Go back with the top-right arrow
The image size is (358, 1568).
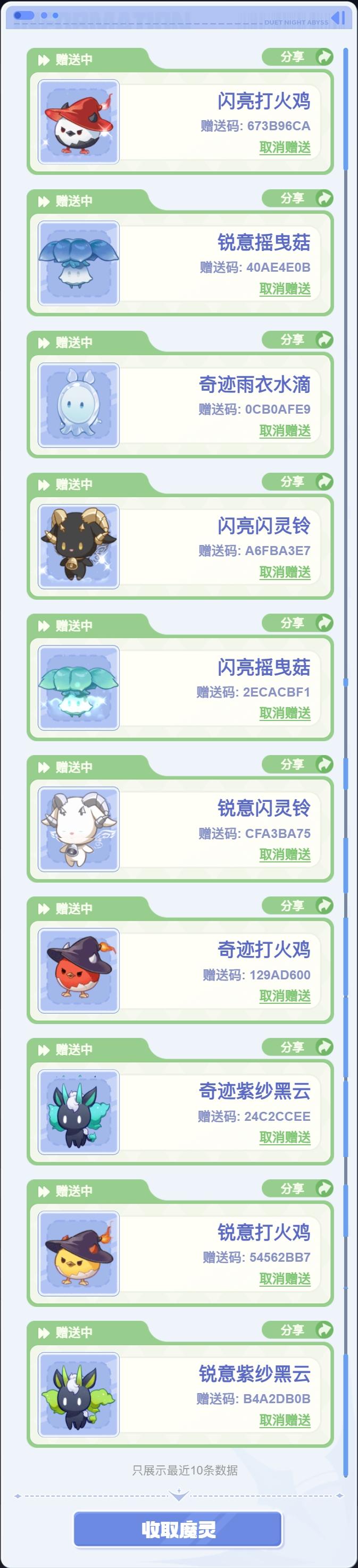point(338,18)
